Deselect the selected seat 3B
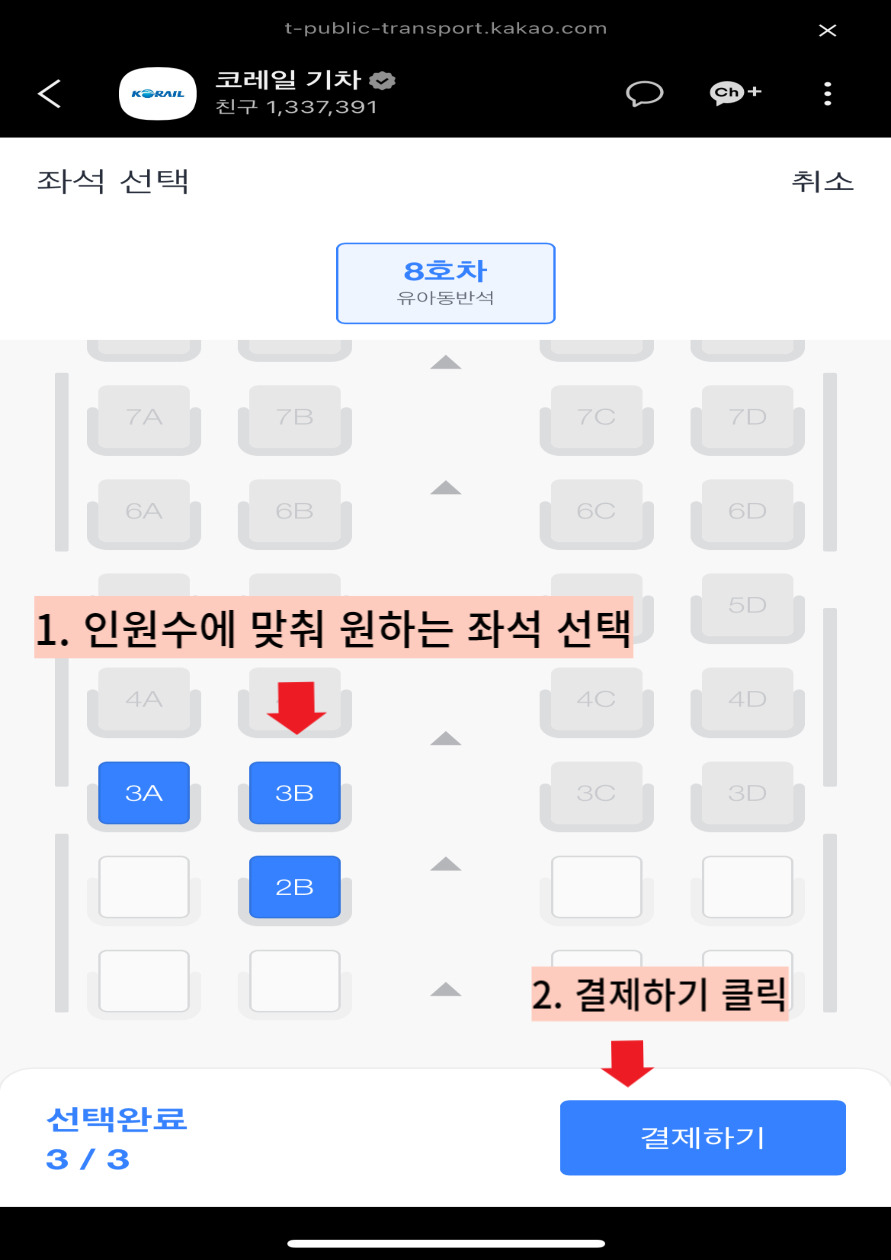 [x=293, y=793]
